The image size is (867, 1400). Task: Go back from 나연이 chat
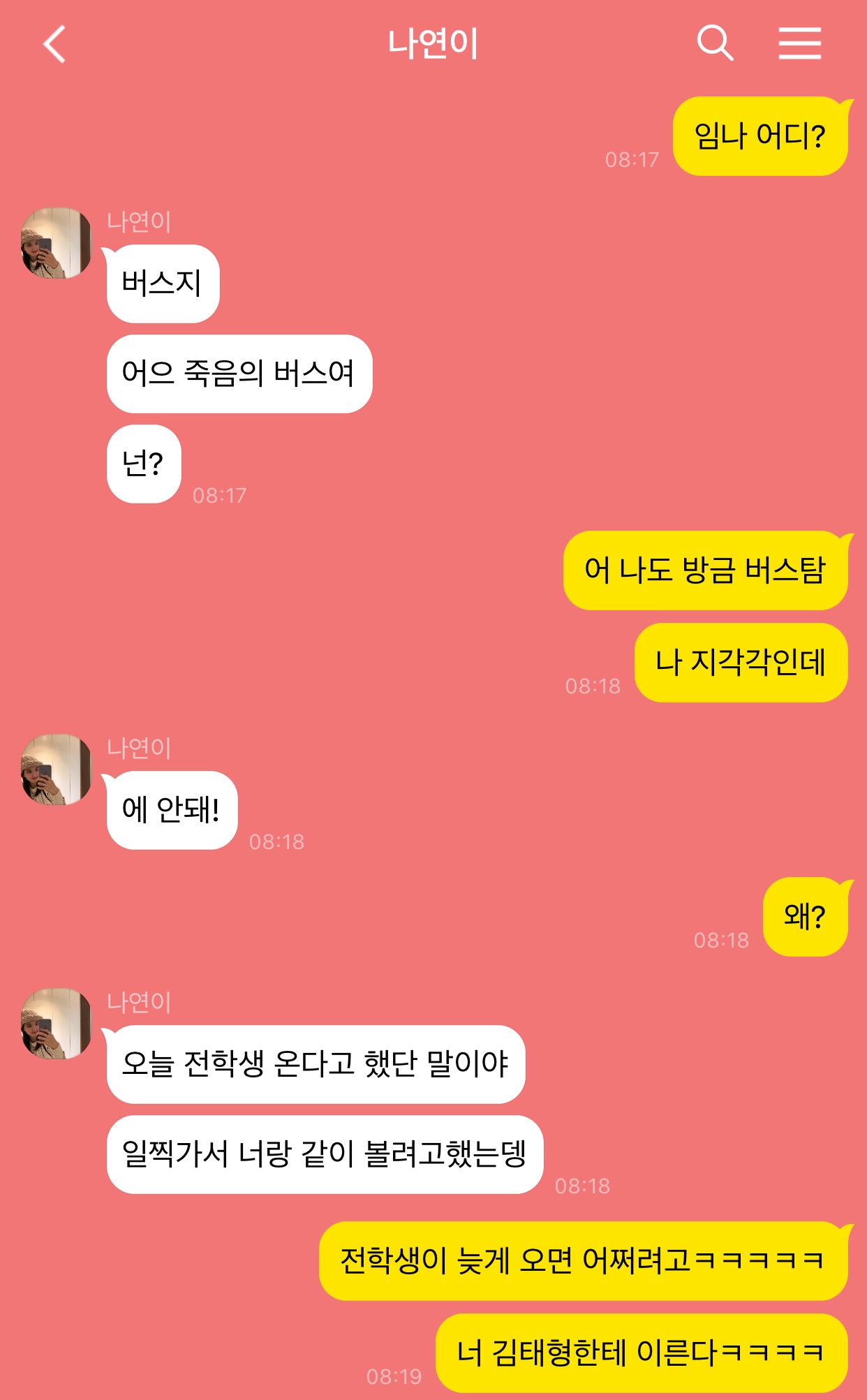pyautogui.click(x=54, y=45)
